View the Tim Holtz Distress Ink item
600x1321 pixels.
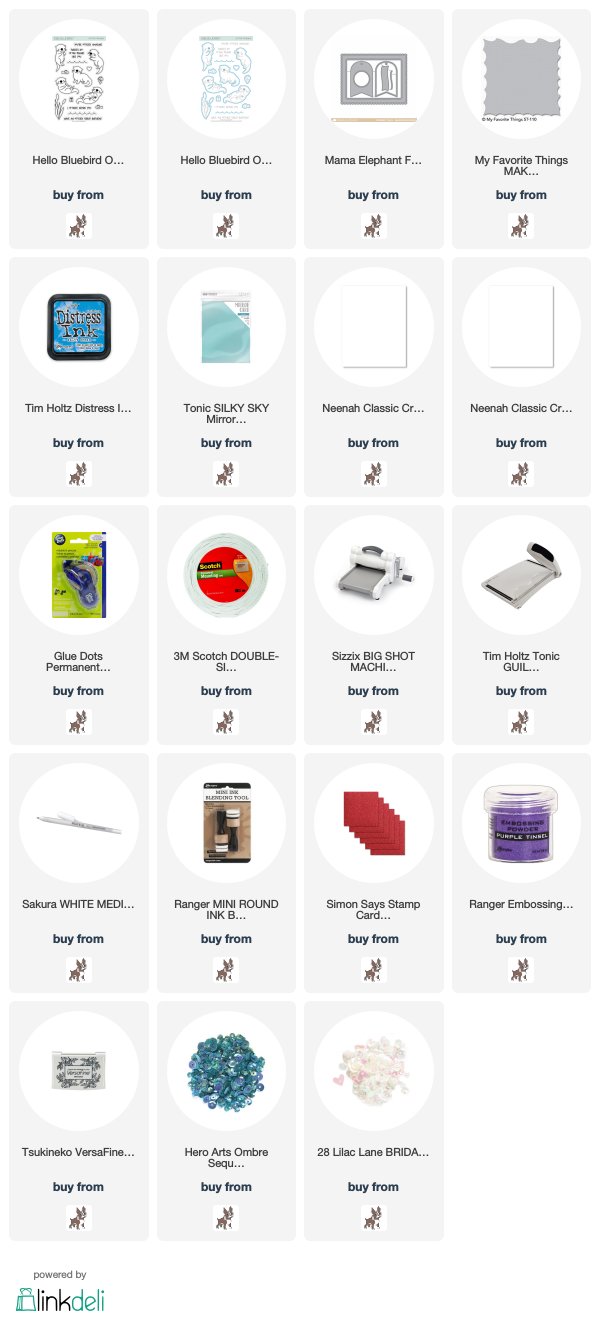click(x=78, y=377)
